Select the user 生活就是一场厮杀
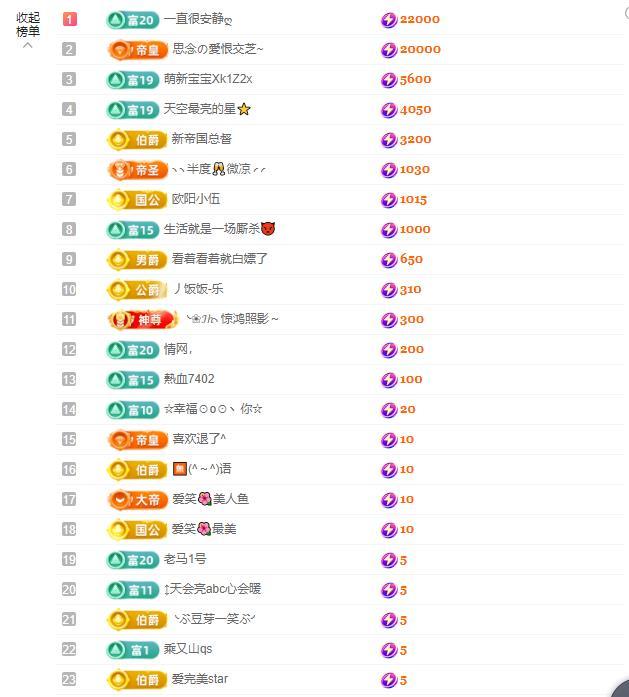The image size is (629, 697). tap(218, 229)
